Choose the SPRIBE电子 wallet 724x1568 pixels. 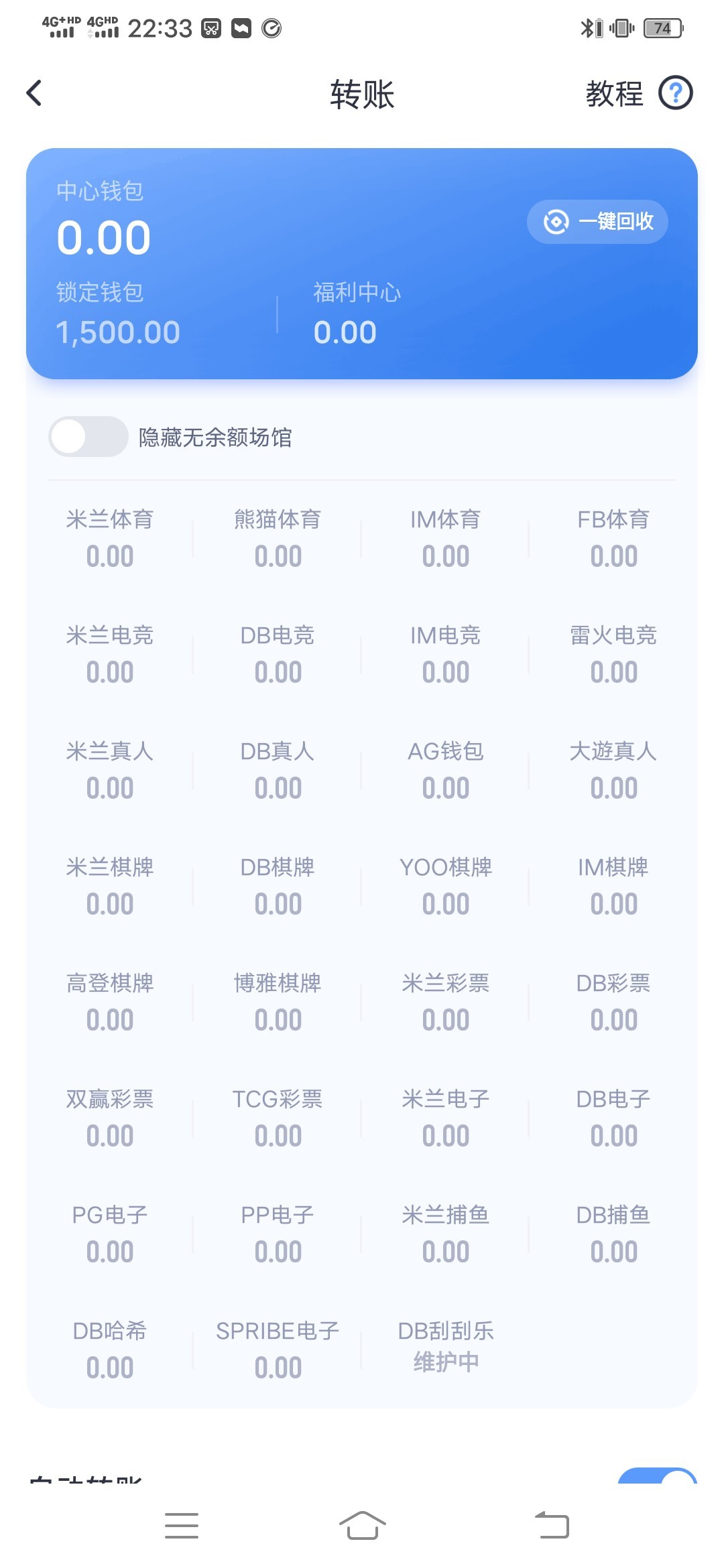(278, 1350)
